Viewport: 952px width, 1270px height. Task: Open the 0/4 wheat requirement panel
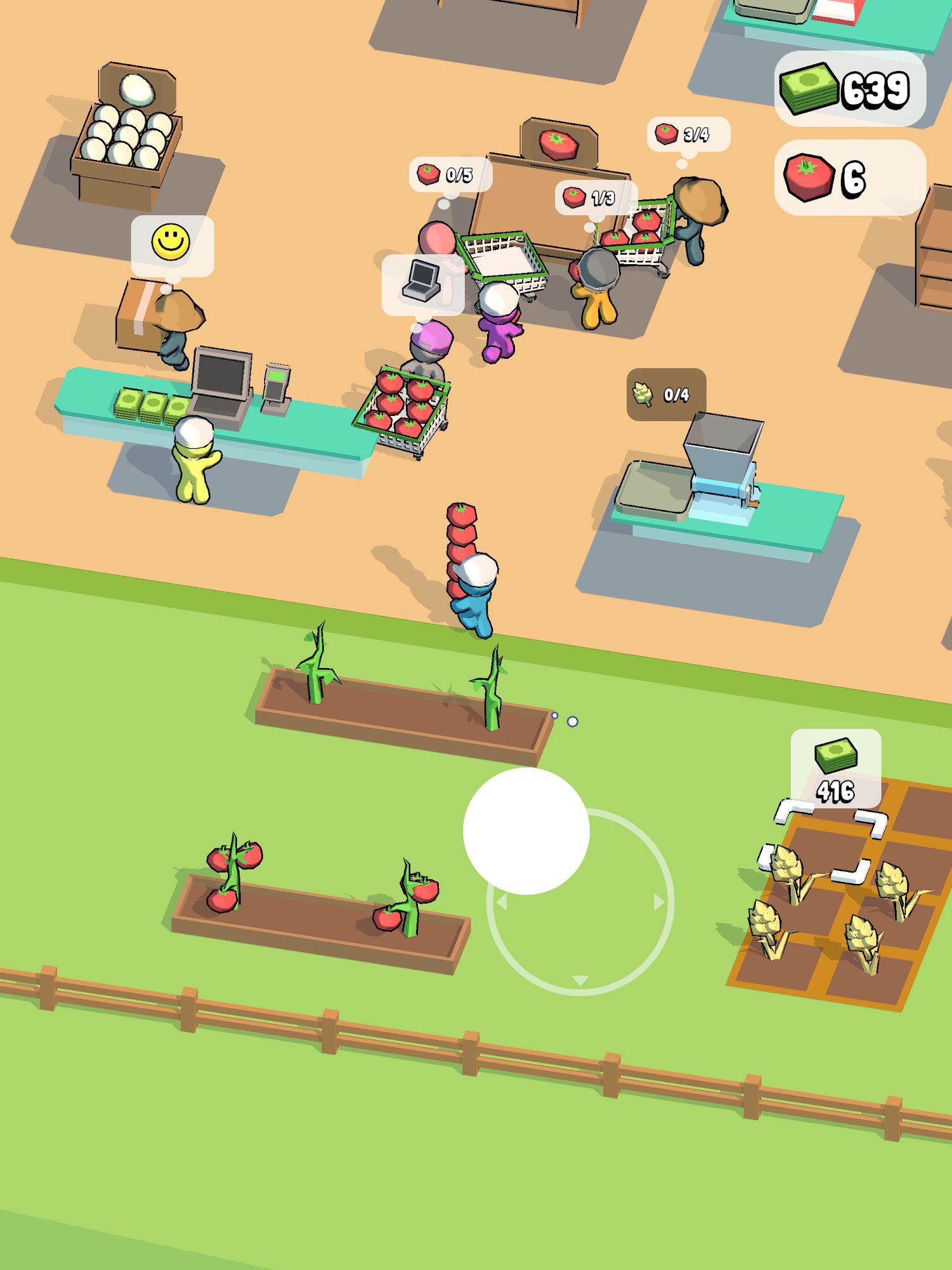point(662,394)
